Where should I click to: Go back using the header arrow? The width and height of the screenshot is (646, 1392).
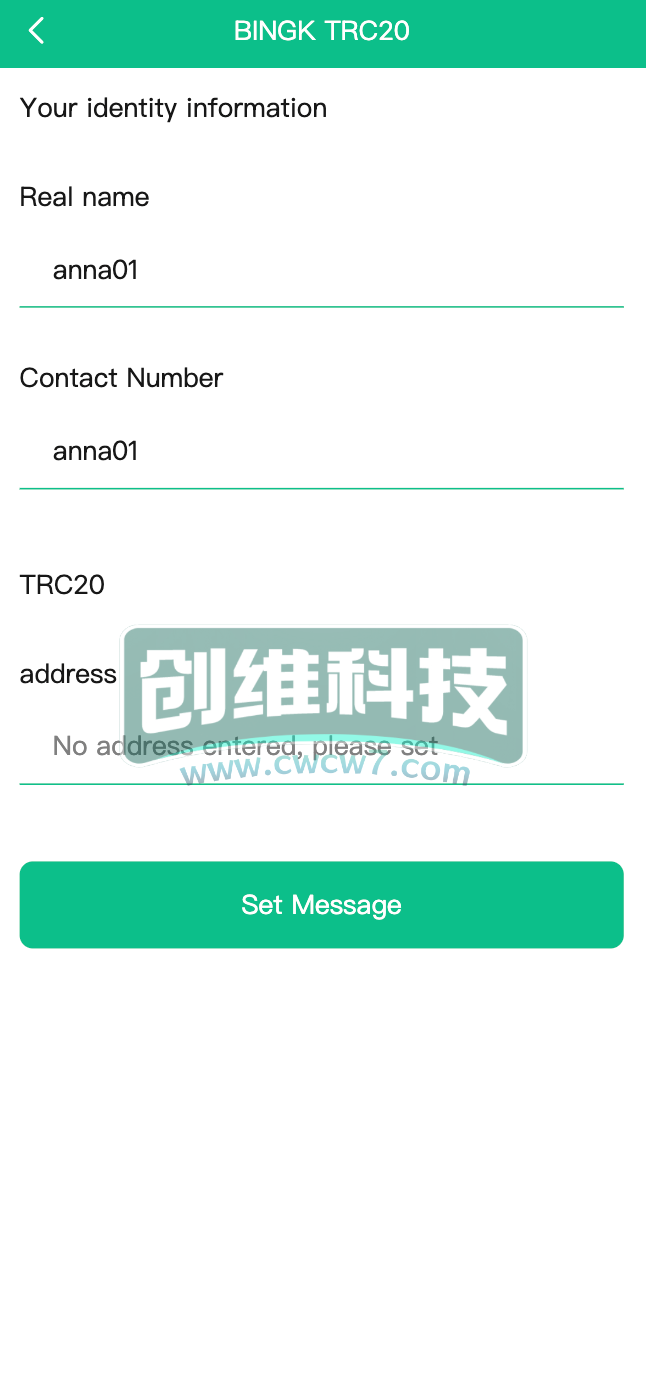pyautogui.click(x=37, y=31)
